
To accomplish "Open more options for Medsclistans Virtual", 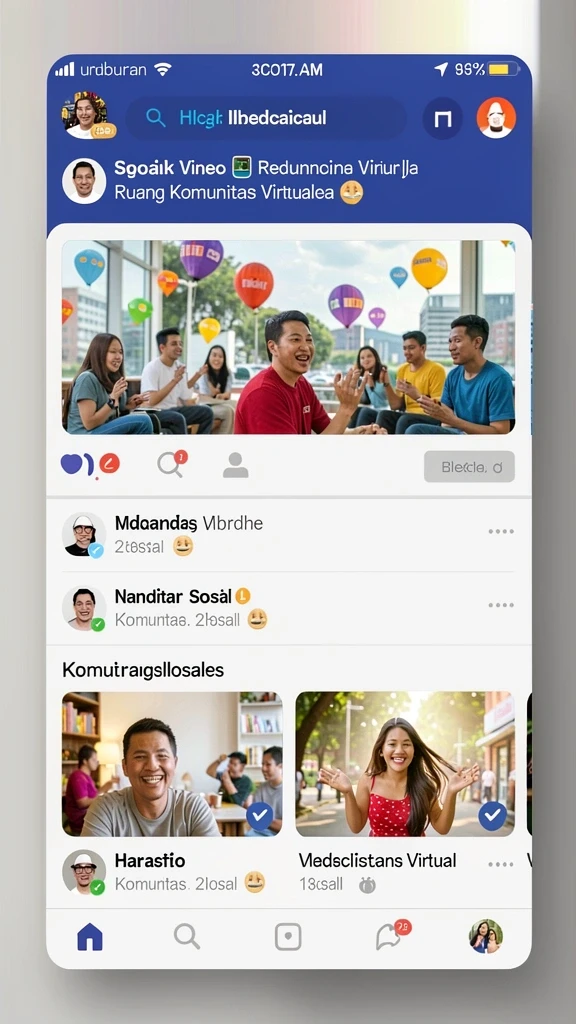I will pyautogui.click(x=501, y=864).
